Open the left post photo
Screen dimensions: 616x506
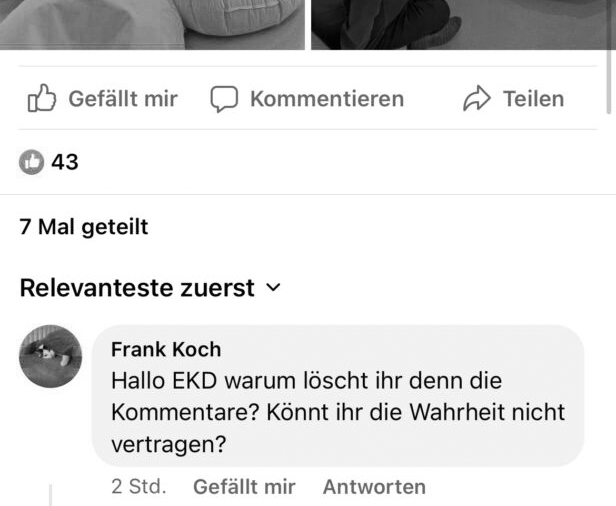coord(150,24)
